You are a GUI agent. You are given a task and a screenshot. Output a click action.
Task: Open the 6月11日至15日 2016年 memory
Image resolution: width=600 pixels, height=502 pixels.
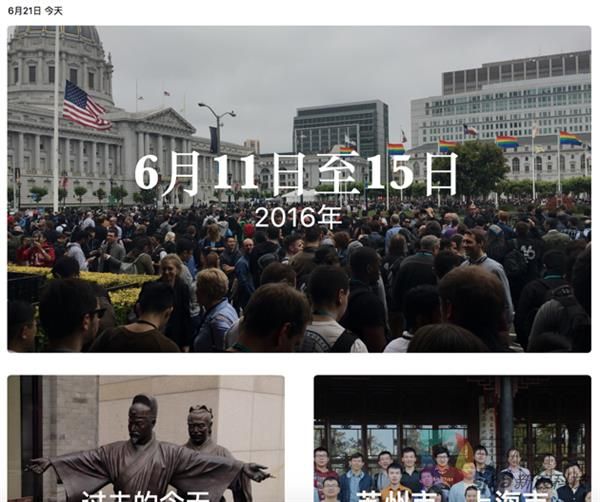click(299, 189)
